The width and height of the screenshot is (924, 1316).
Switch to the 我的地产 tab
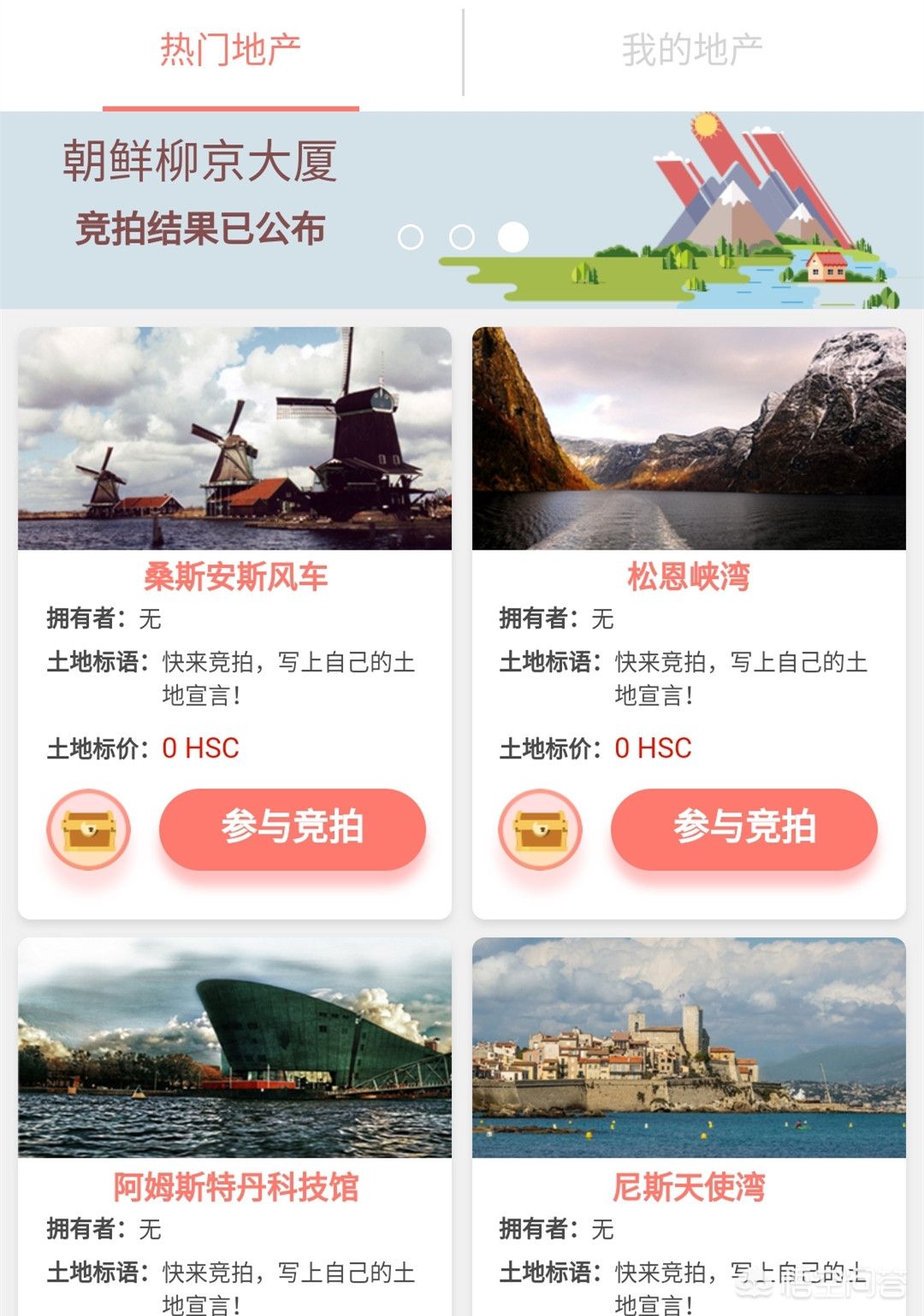click(x=692, y=50)
